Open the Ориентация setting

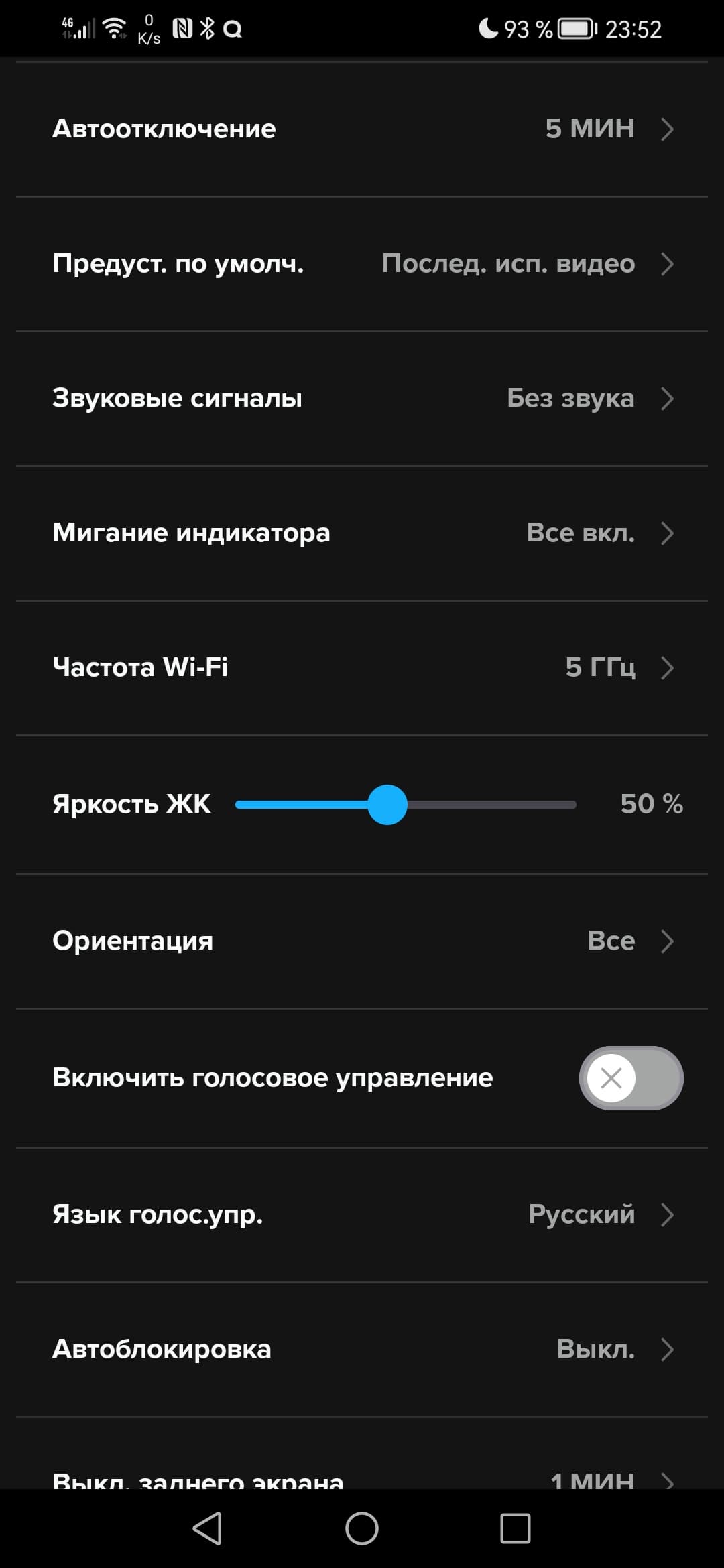tap(362, 941)
